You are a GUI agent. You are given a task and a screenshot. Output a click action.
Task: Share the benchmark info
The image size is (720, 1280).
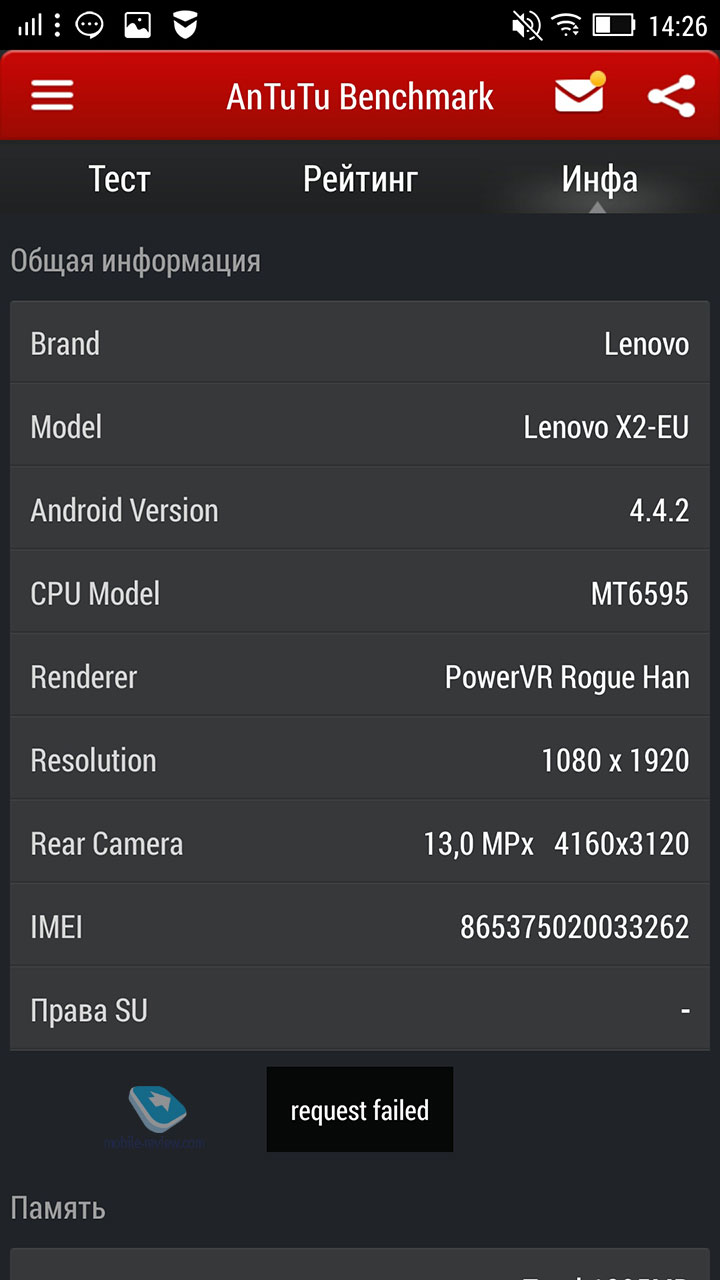(671, 97)
